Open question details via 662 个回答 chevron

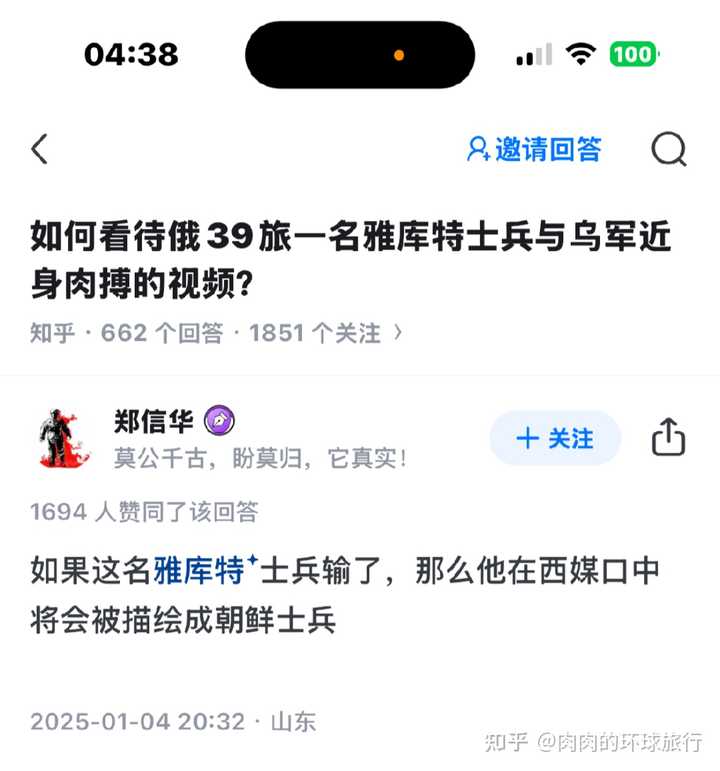(398, 333)
